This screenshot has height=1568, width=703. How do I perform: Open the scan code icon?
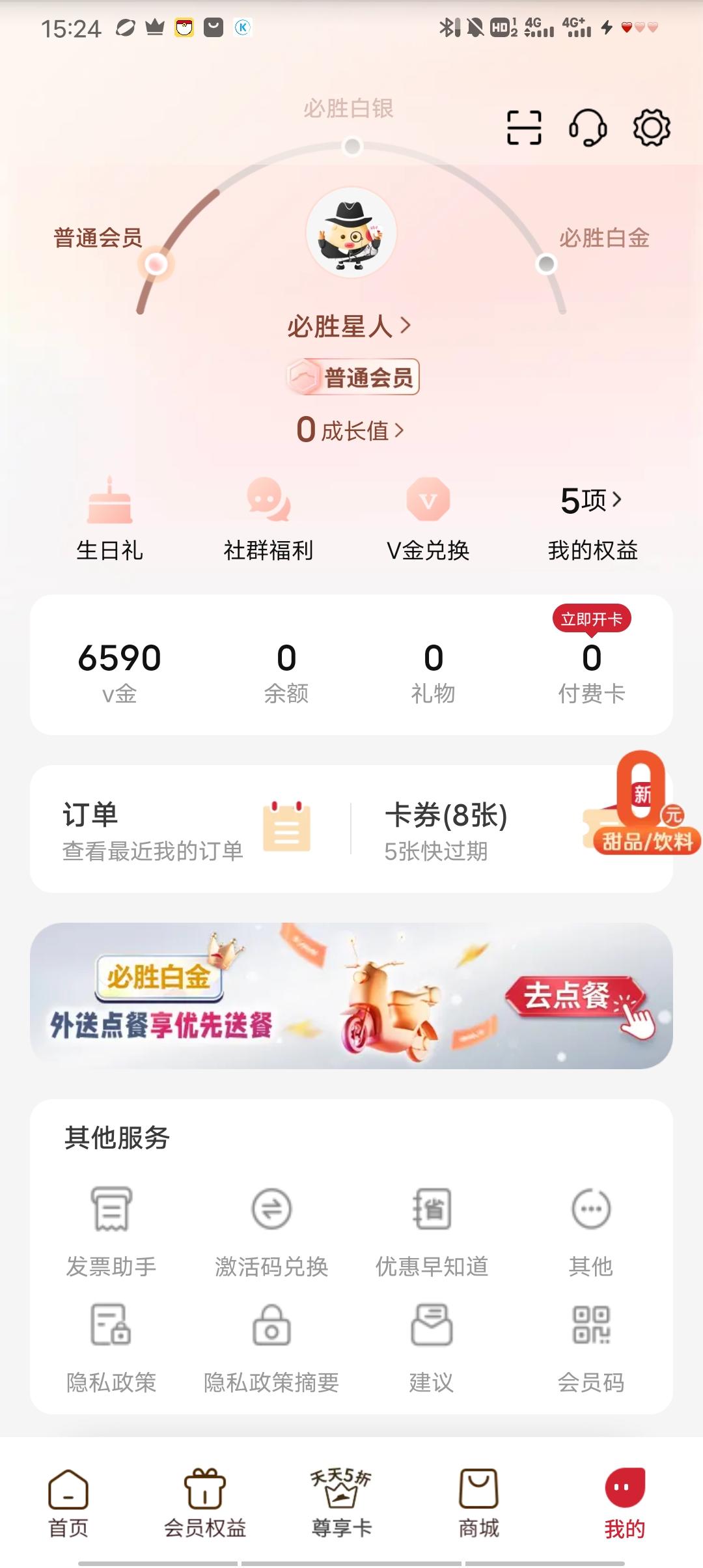pos(524,127)
